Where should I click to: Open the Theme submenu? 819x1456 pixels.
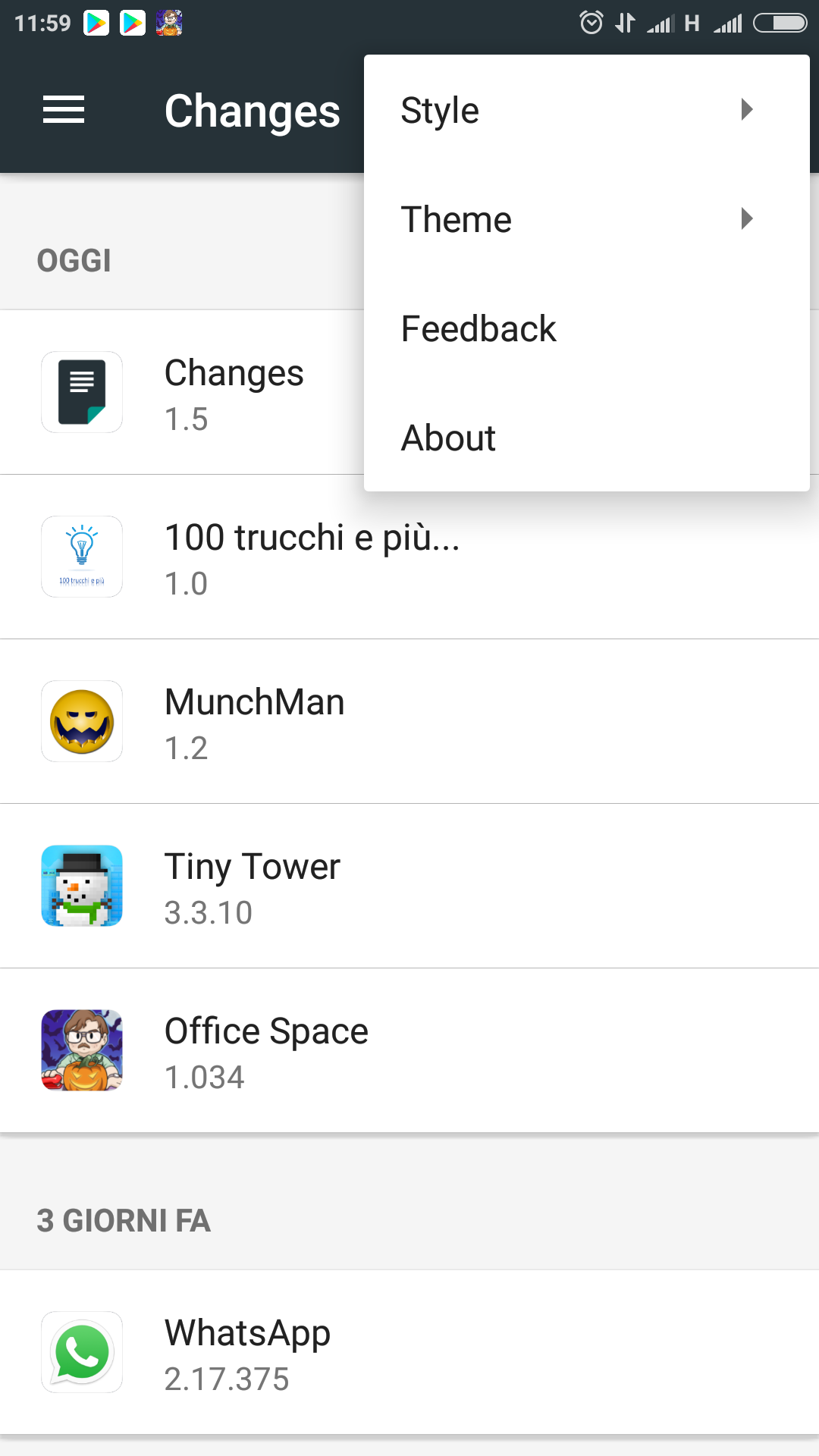(587, 219)
